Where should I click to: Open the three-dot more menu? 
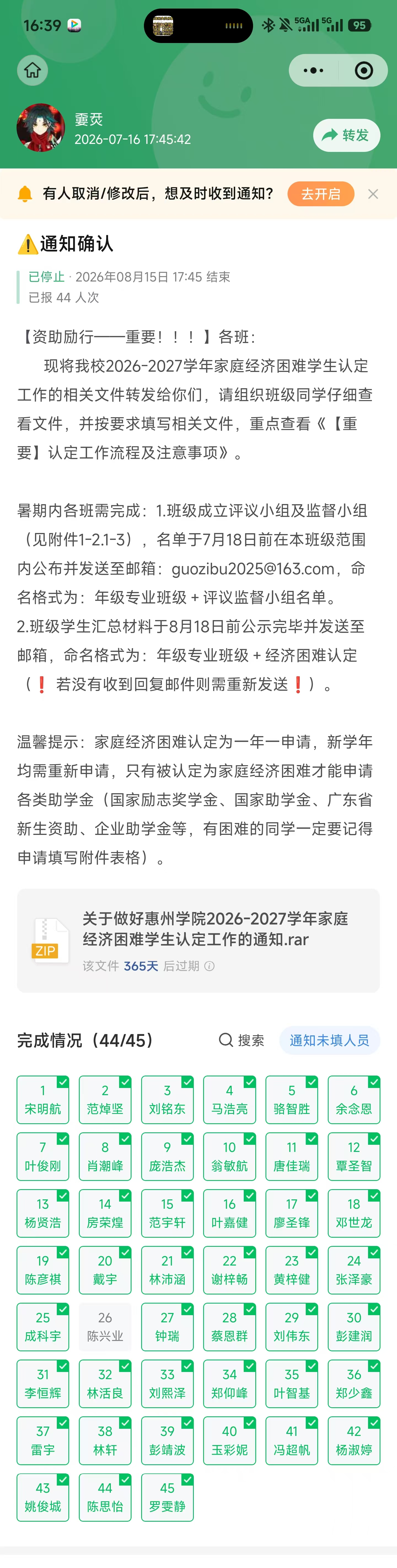313,71
